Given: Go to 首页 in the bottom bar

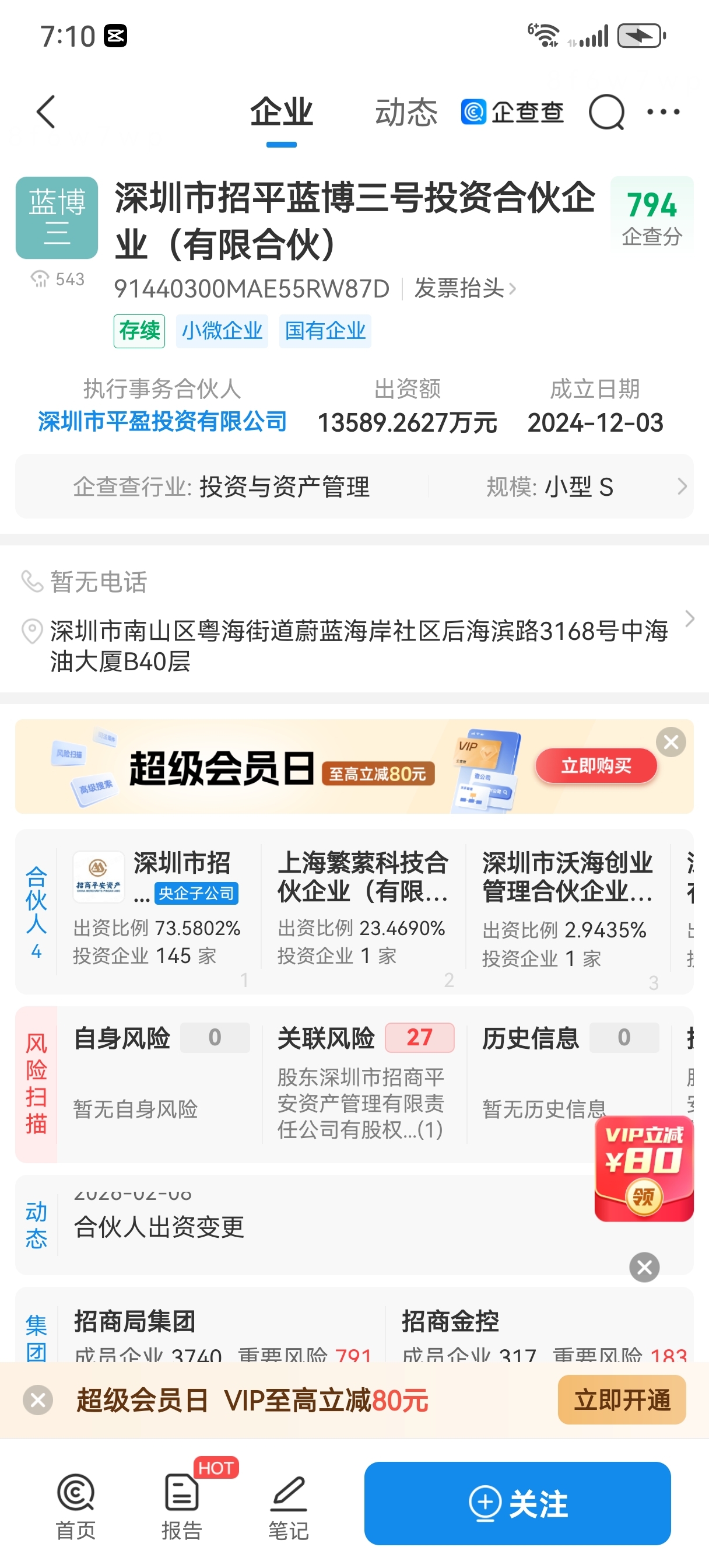Looking at the screenshot, I should point(75,1506).
